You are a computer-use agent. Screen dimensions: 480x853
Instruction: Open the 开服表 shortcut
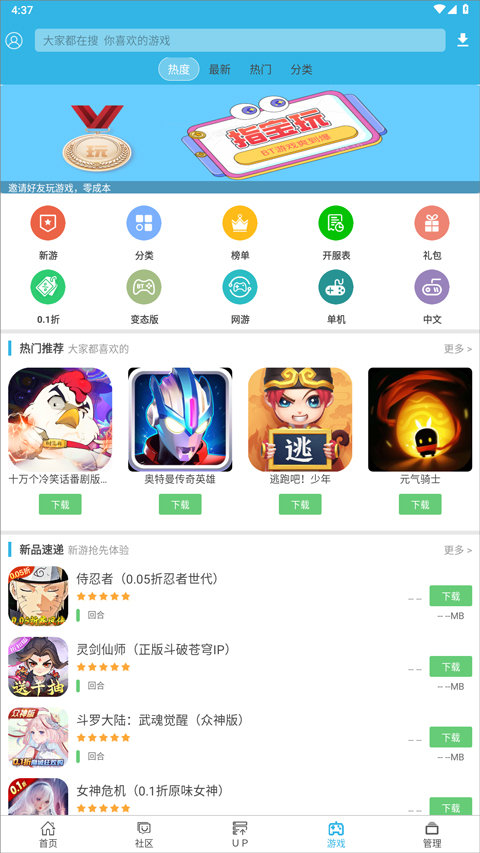point(336,233)
